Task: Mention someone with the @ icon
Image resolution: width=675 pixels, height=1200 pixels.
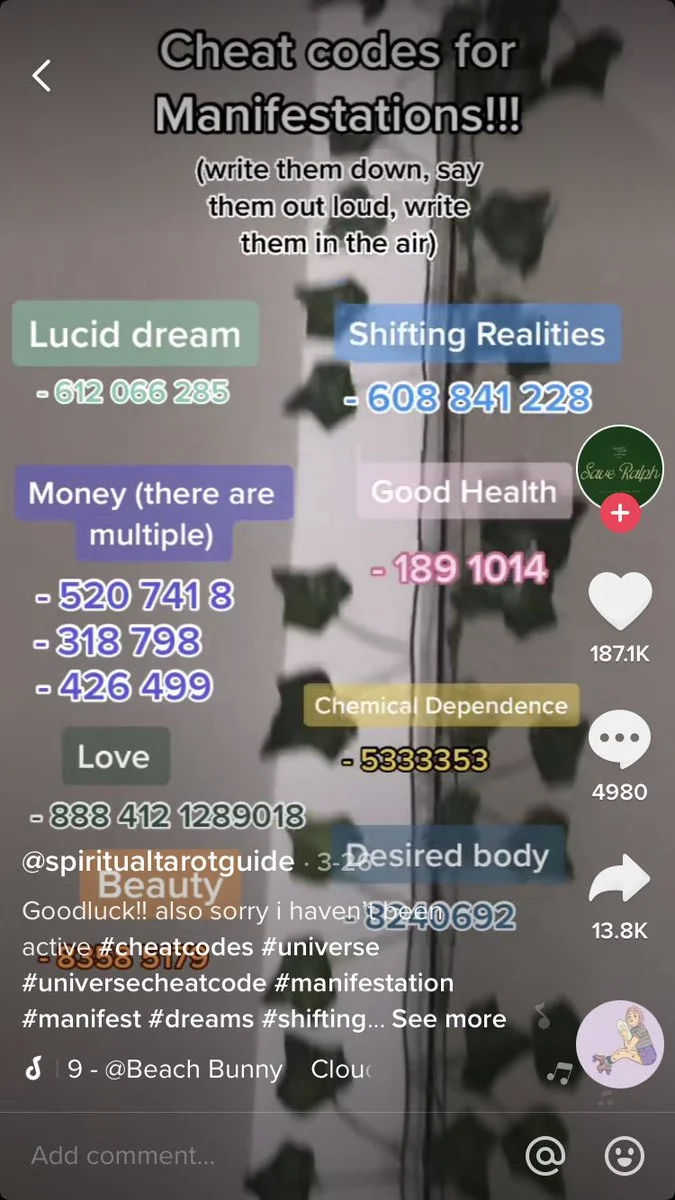Action: coord(546,1156)
